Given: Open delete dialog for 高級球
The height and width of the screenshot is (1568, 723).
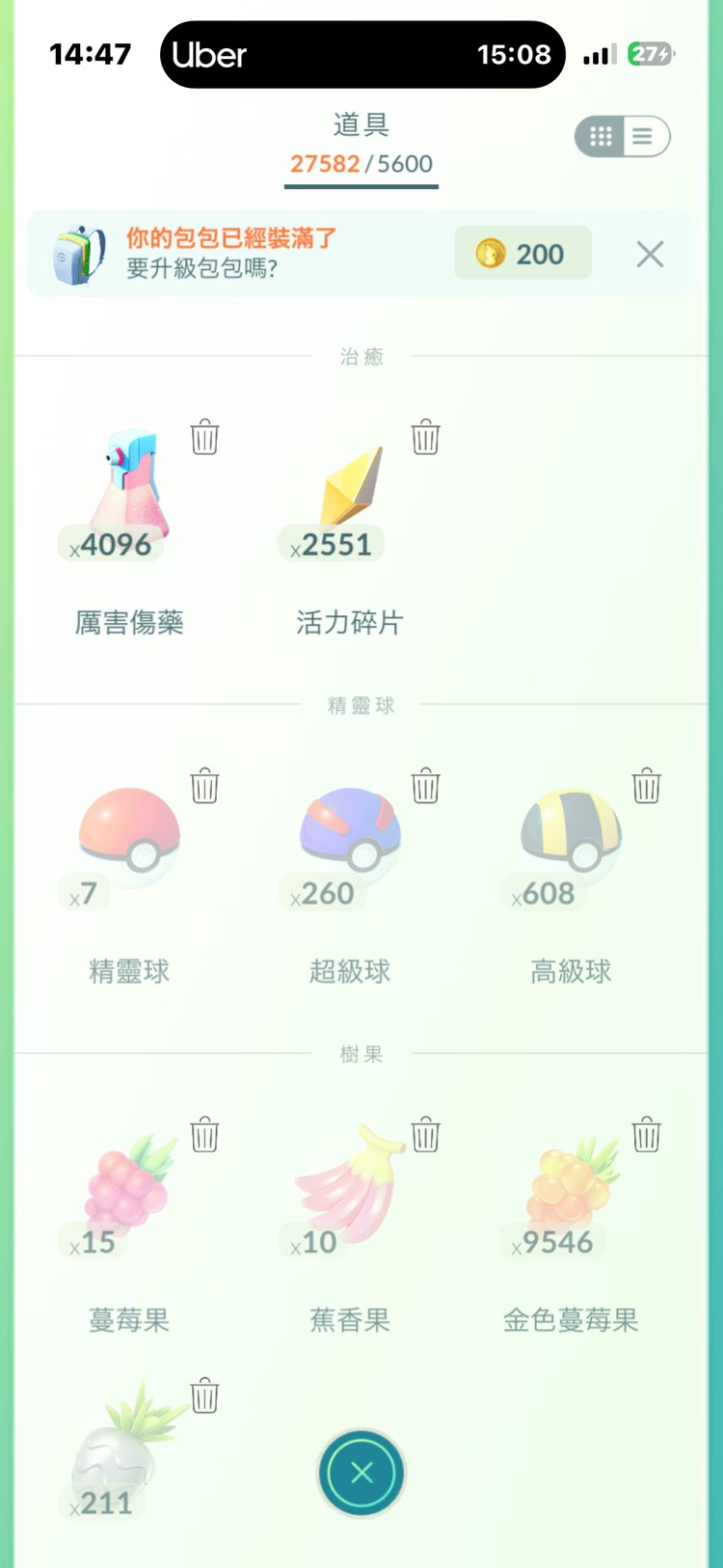Looking at the screenshot, I should [x=647, y=786].
